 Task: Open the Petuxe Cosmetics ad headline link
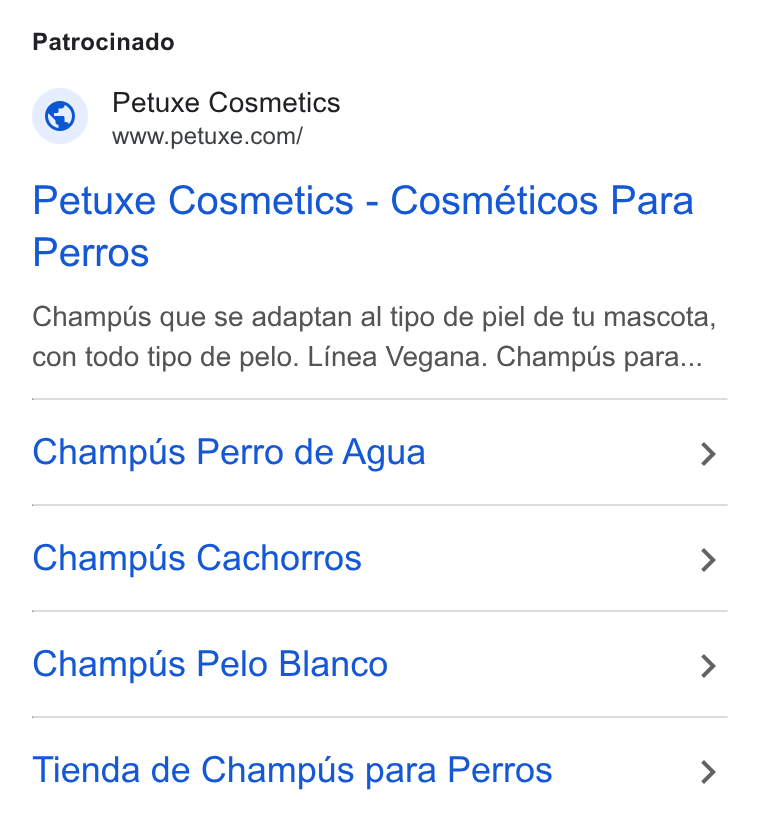click(x=363, y=226)
